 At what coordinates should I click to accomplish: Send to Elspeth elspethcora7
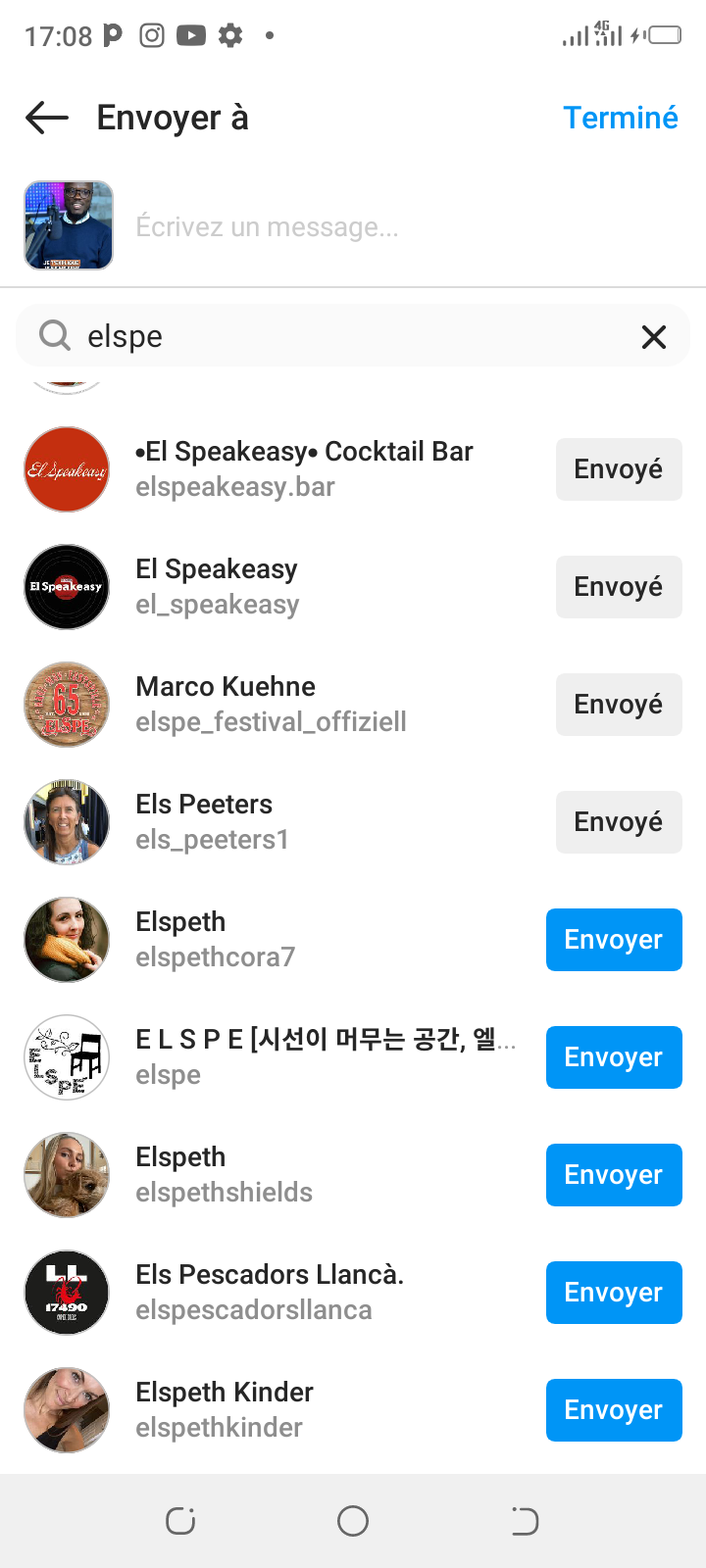613,940
